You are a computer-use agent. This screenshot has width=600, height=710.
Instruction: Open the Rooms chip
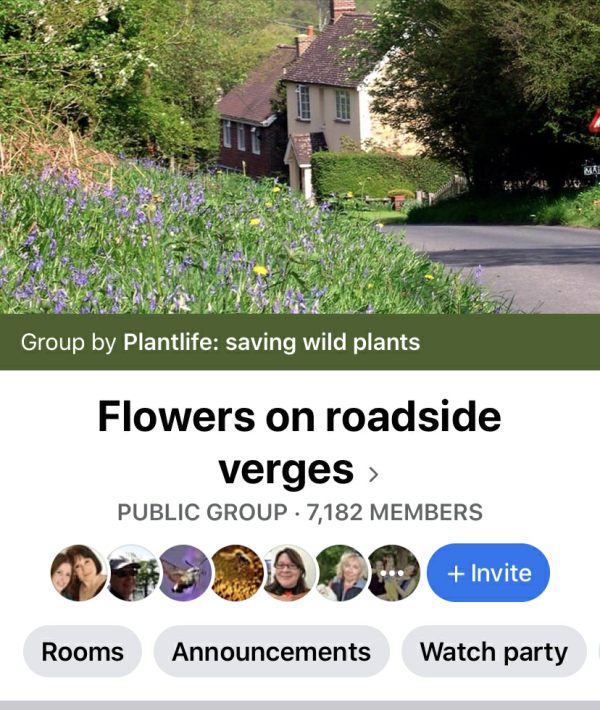[x=83, y=652]
